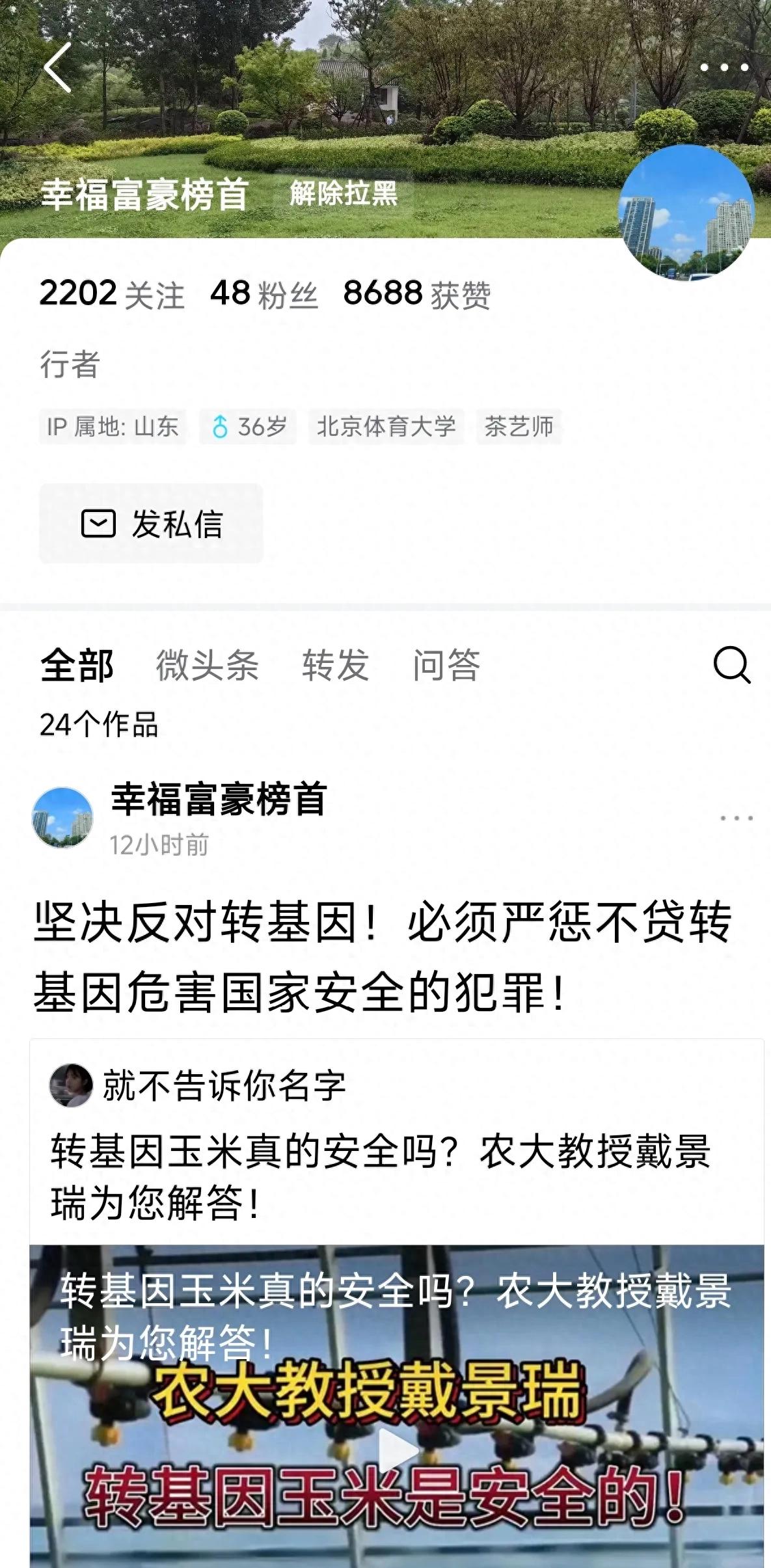View the 2202 关注 following list

tap(112, 294)
